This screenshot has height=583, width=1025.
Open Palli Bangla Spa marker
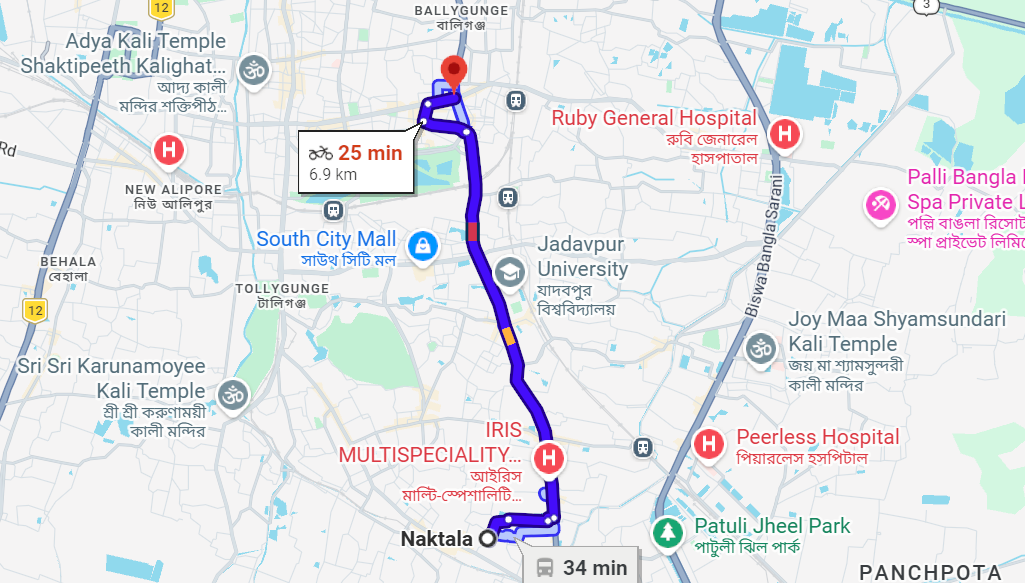pyautogui.click(x=881, y=205)
